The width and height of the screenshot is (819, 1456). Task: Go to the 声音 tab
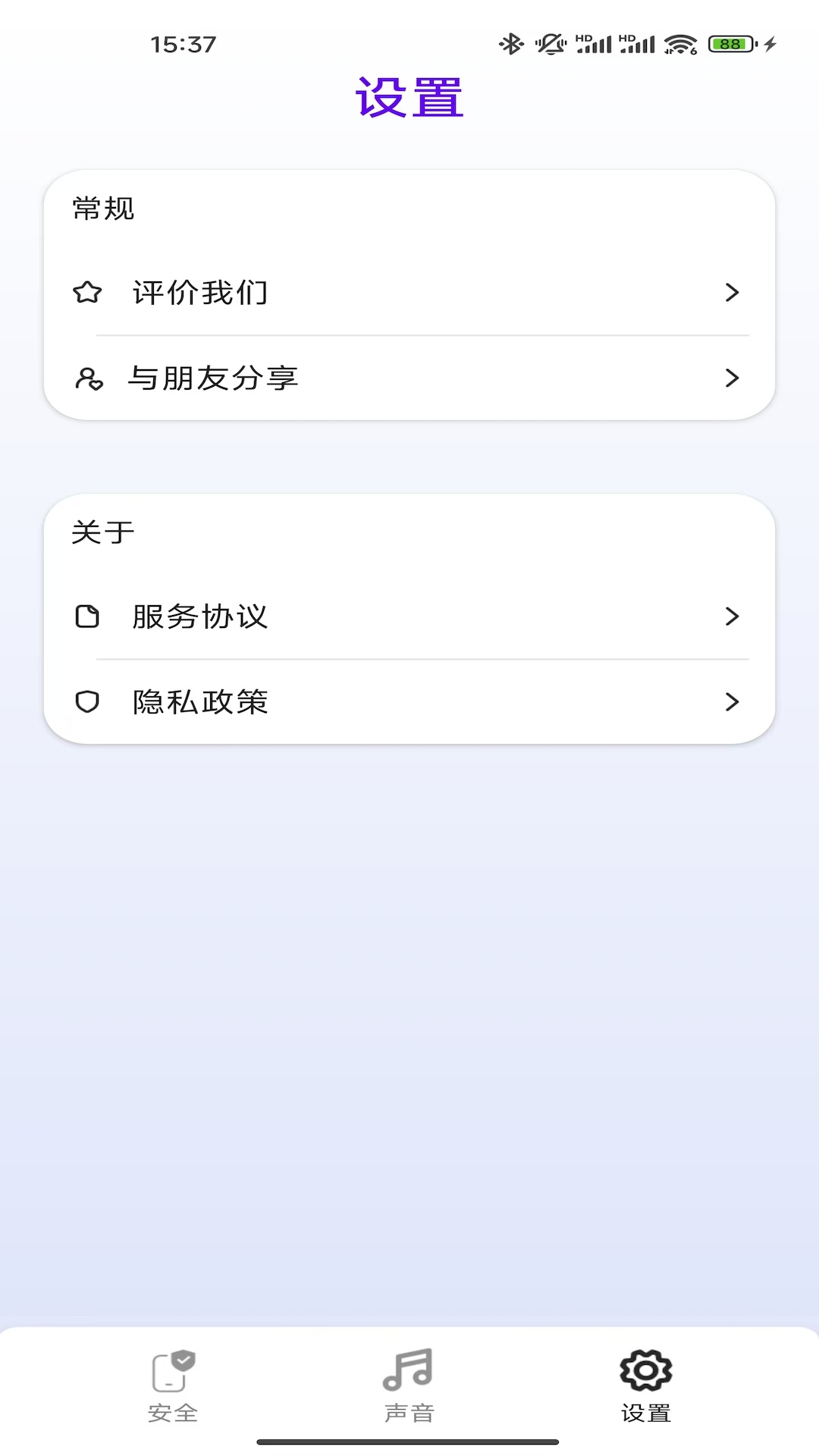tap(409, 1385)
